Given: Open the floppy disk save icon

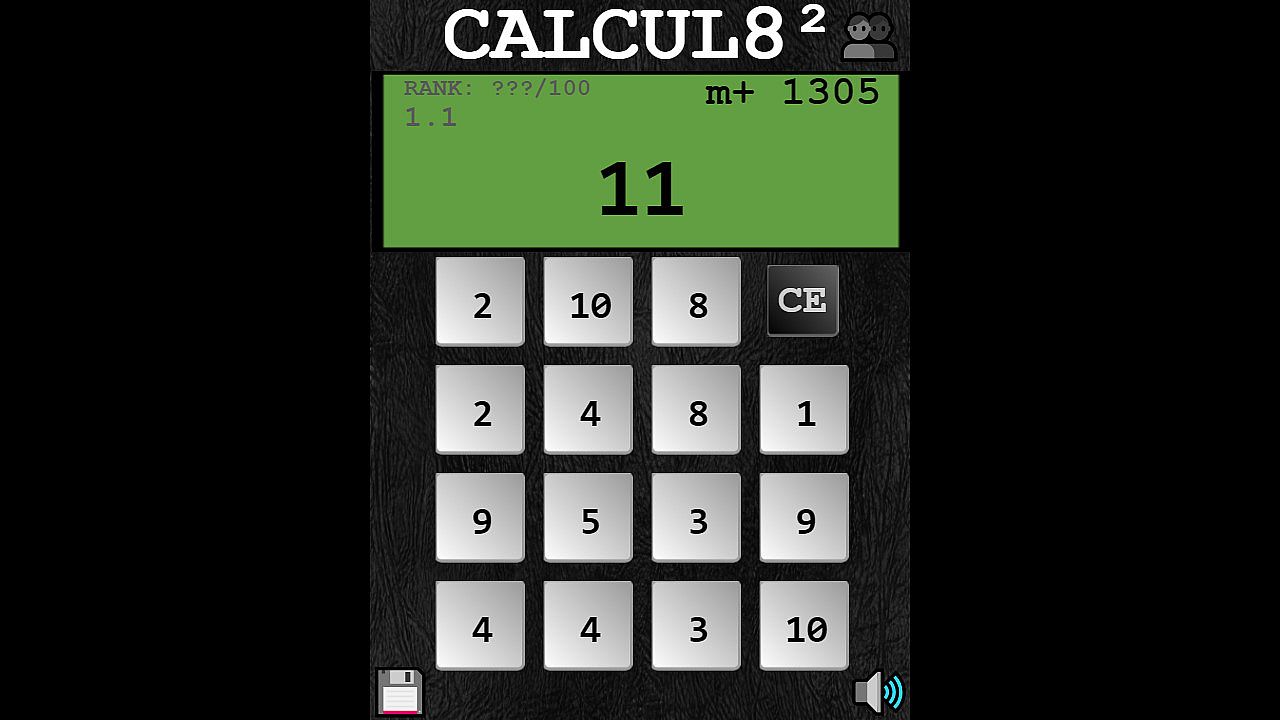Looking at the screenshot, I should pos(399,692).
